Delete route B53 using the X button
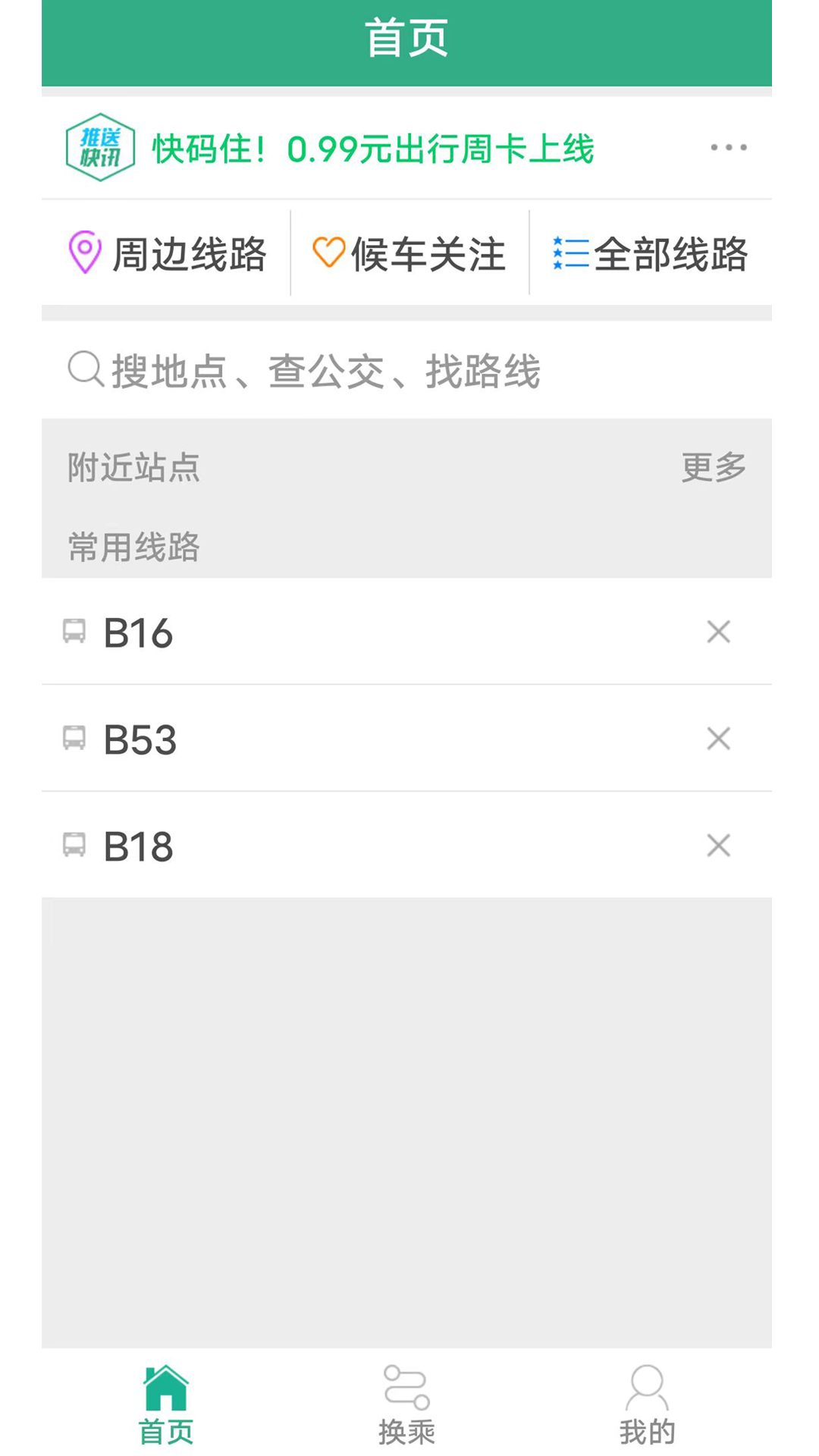The height and width of the screenshot is (1456, 819). [x=718, y=739]
